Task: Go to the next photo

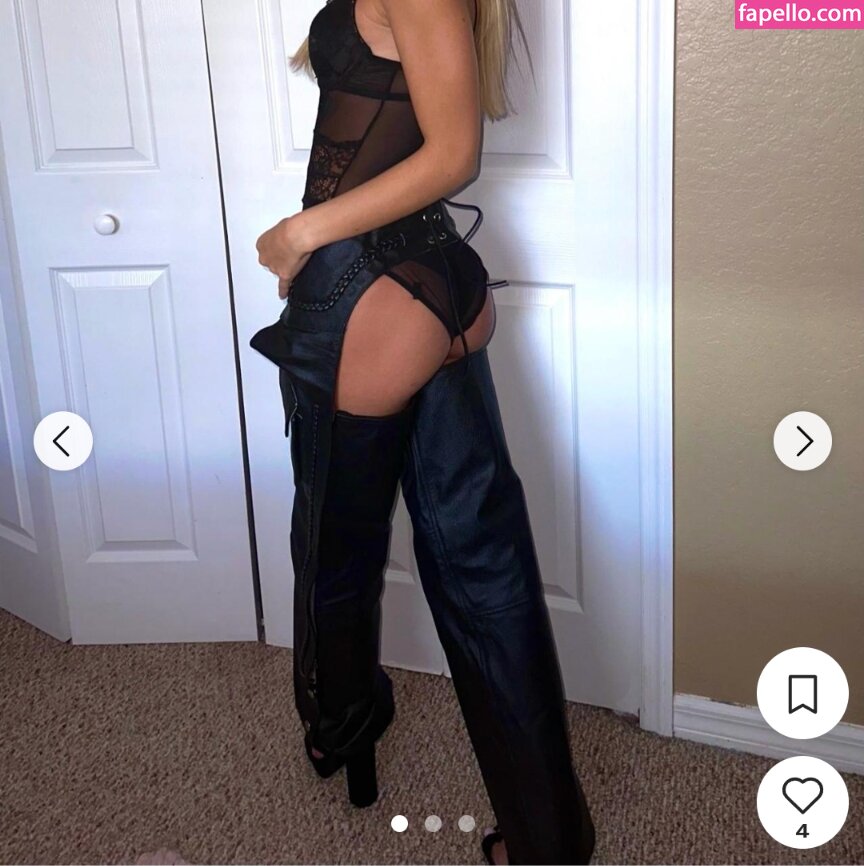Action: (802, 441)
